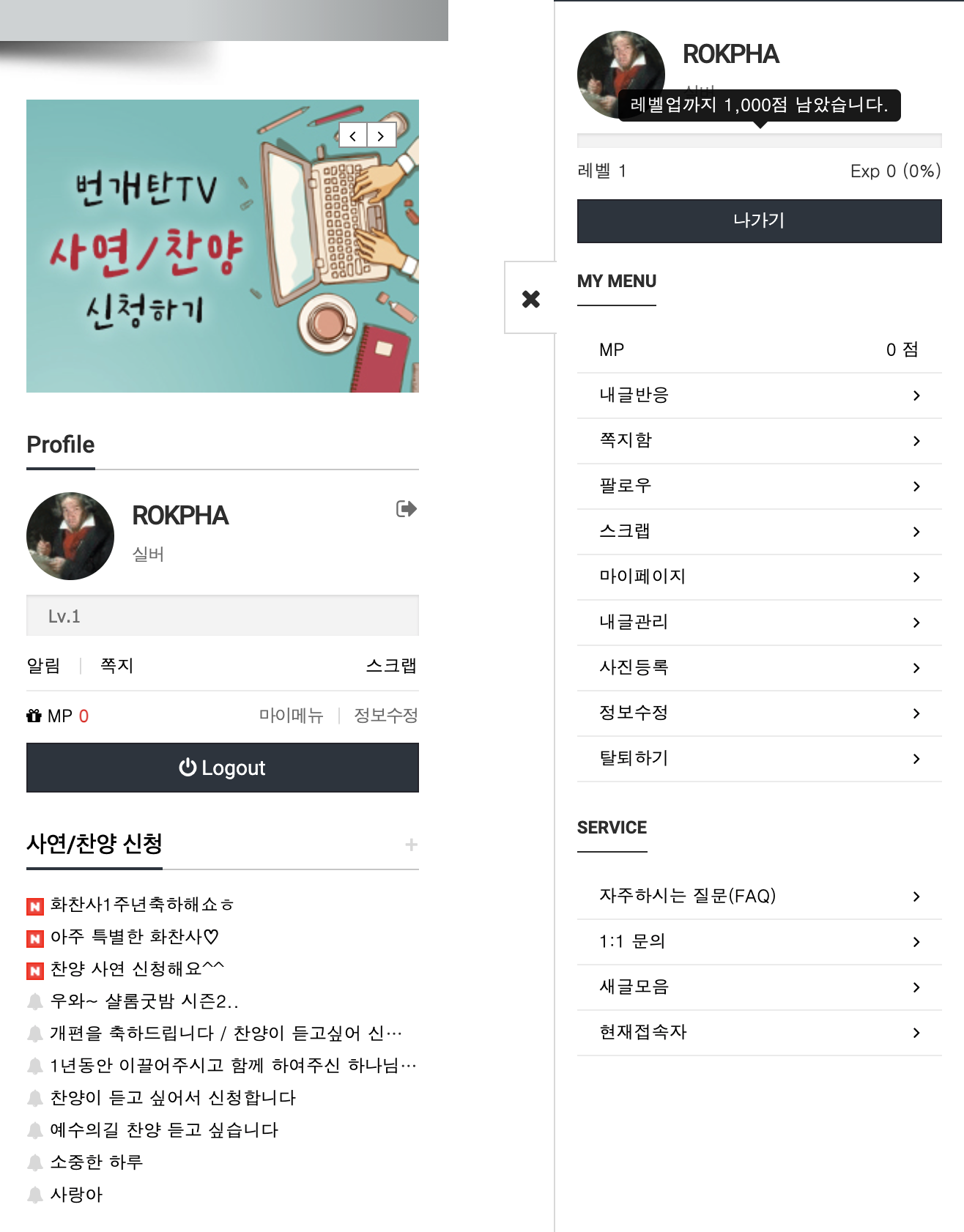Tap the 나가기 button
964x1232 pixels.
(759, 220)
